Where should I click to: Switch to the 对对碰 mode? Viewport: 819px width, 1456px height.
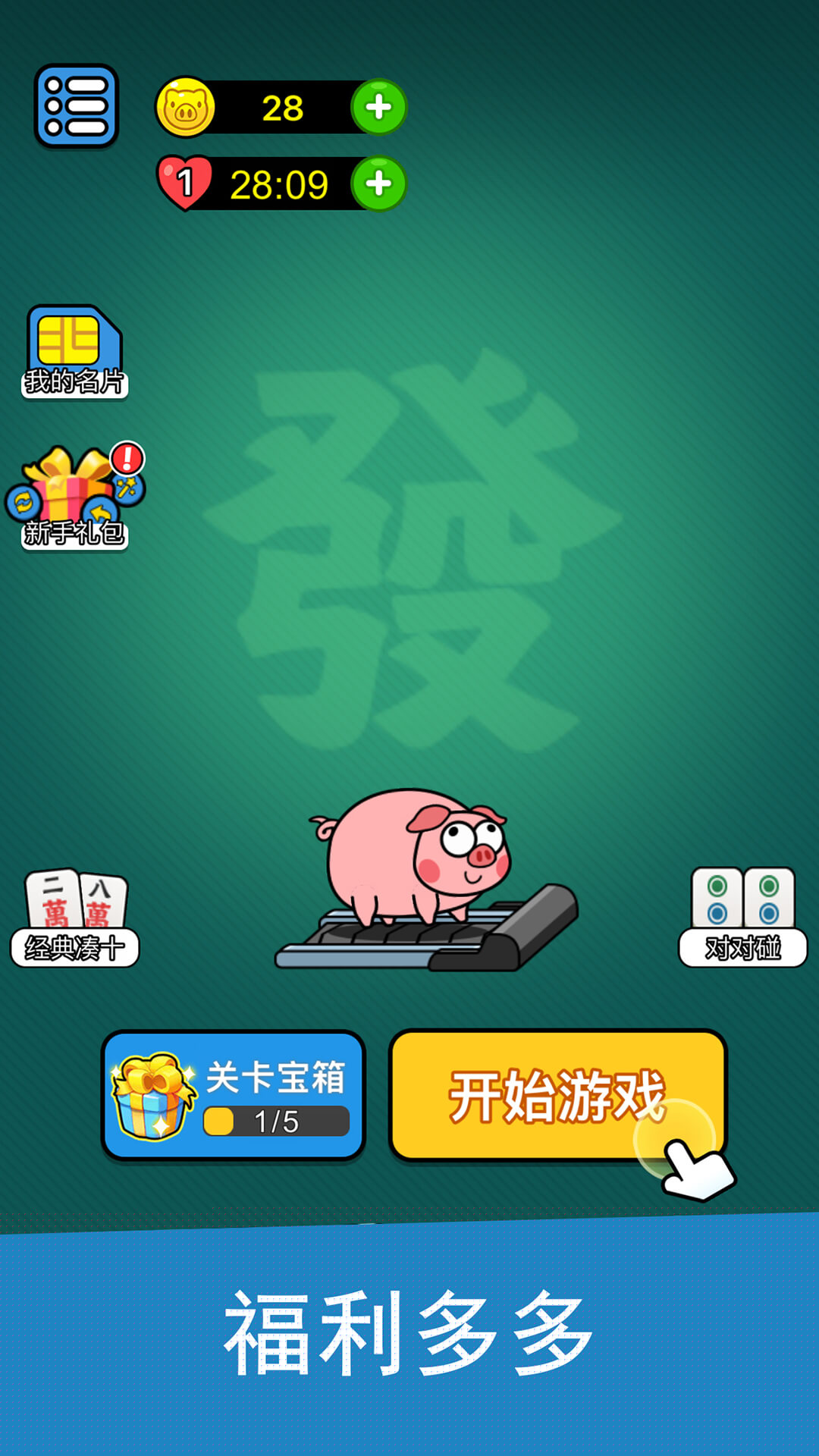(742, 918)
